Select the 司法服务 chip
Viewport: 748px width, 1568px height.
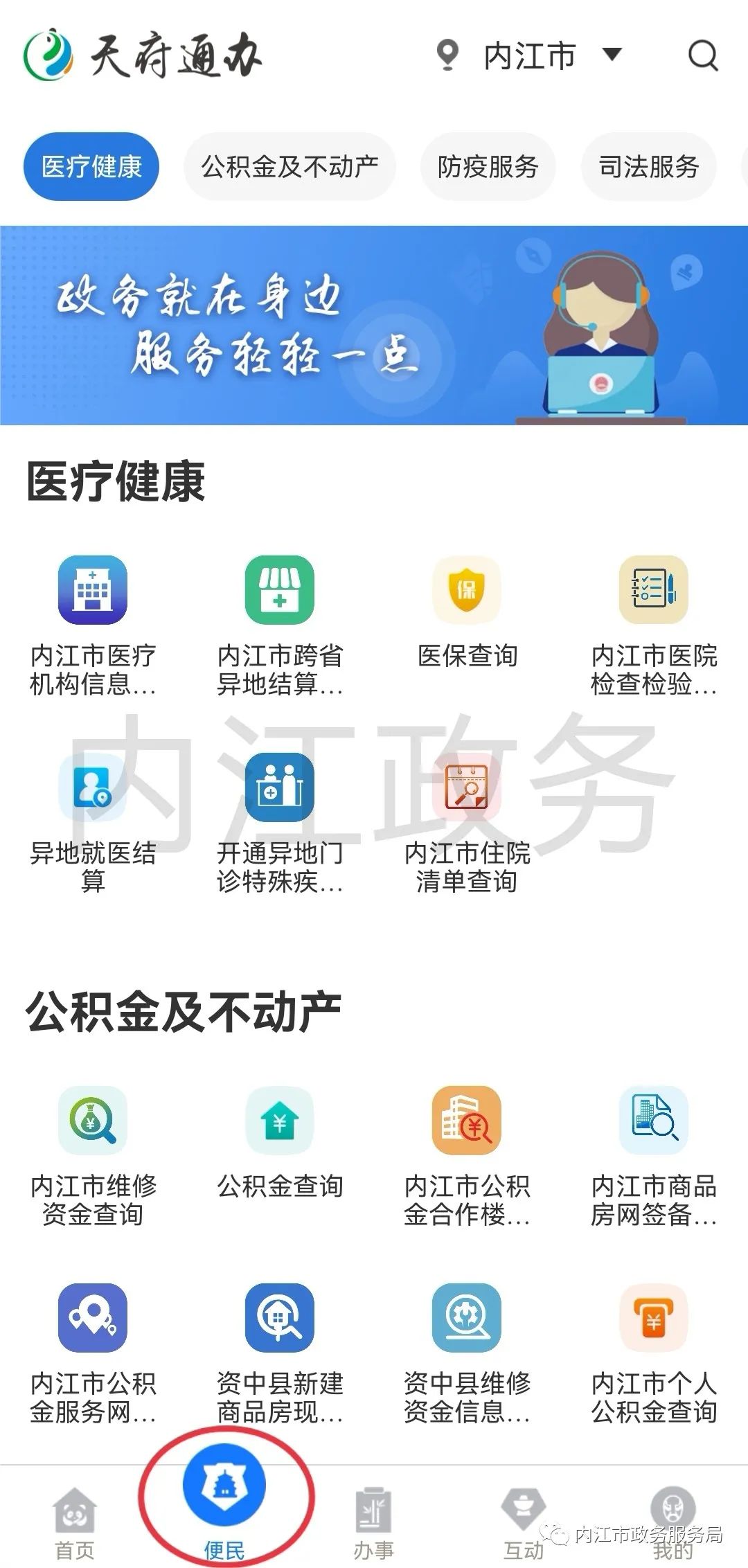coord(649,166)
